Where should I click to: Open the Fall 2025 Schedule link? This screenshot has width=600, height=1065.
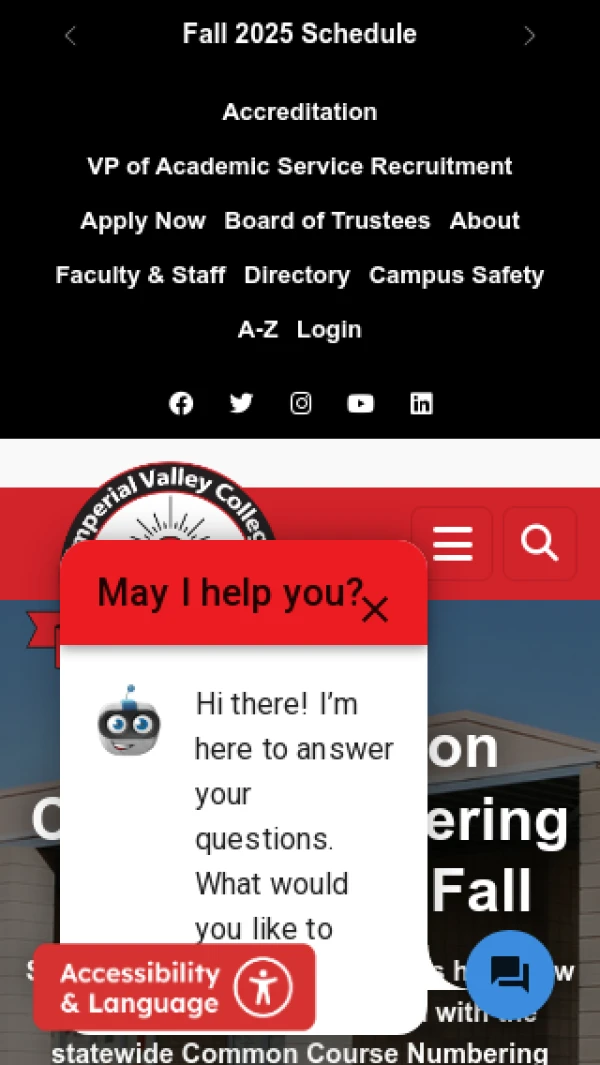click(299, 34)
